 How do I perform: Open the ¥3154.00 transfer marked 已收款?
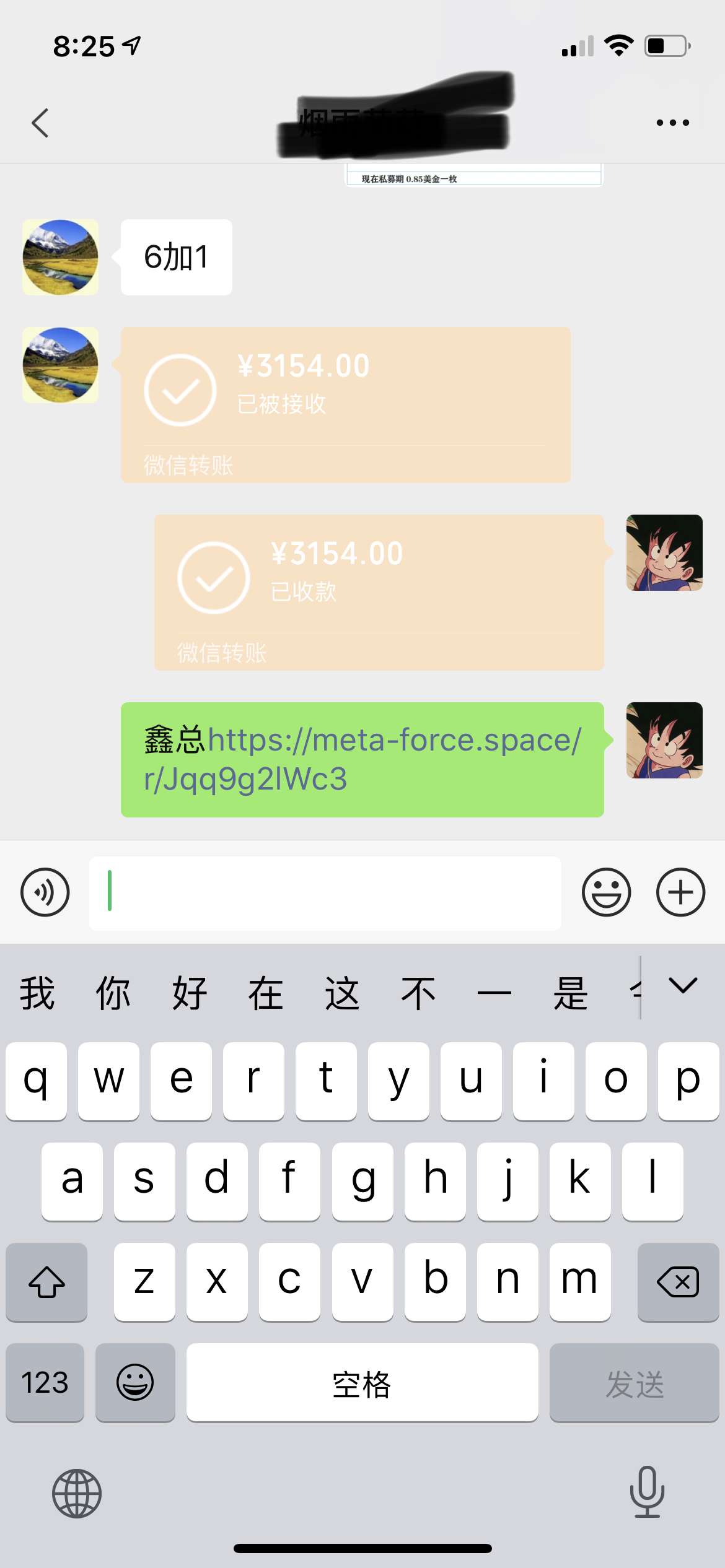[379, 592]
